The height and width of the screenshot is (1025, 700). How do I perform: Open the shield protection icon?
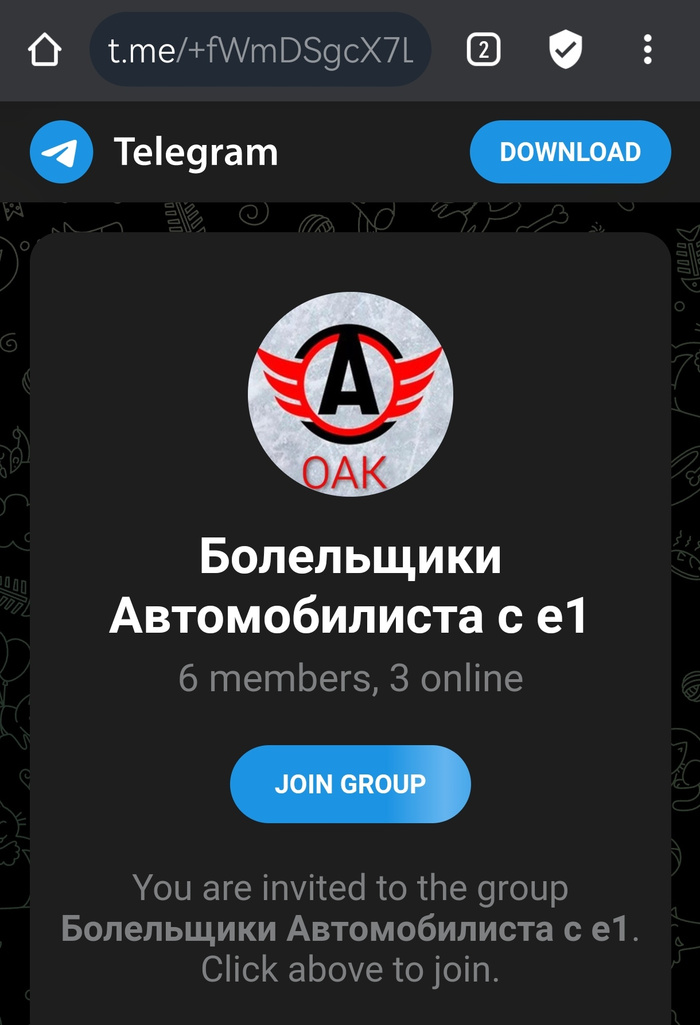[x=565, y=50]
